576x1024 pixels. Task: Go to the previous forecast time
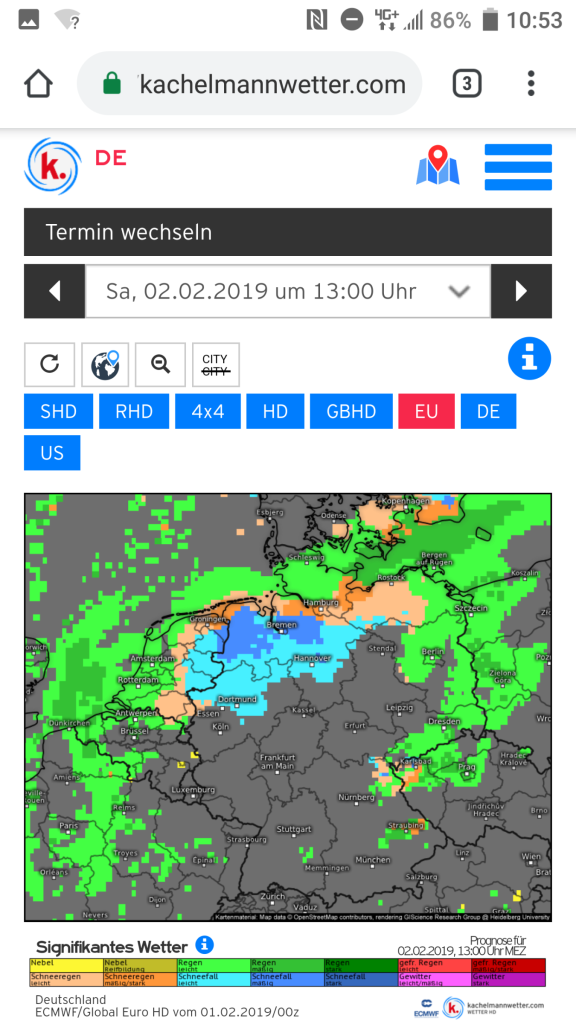pos(55,291)
